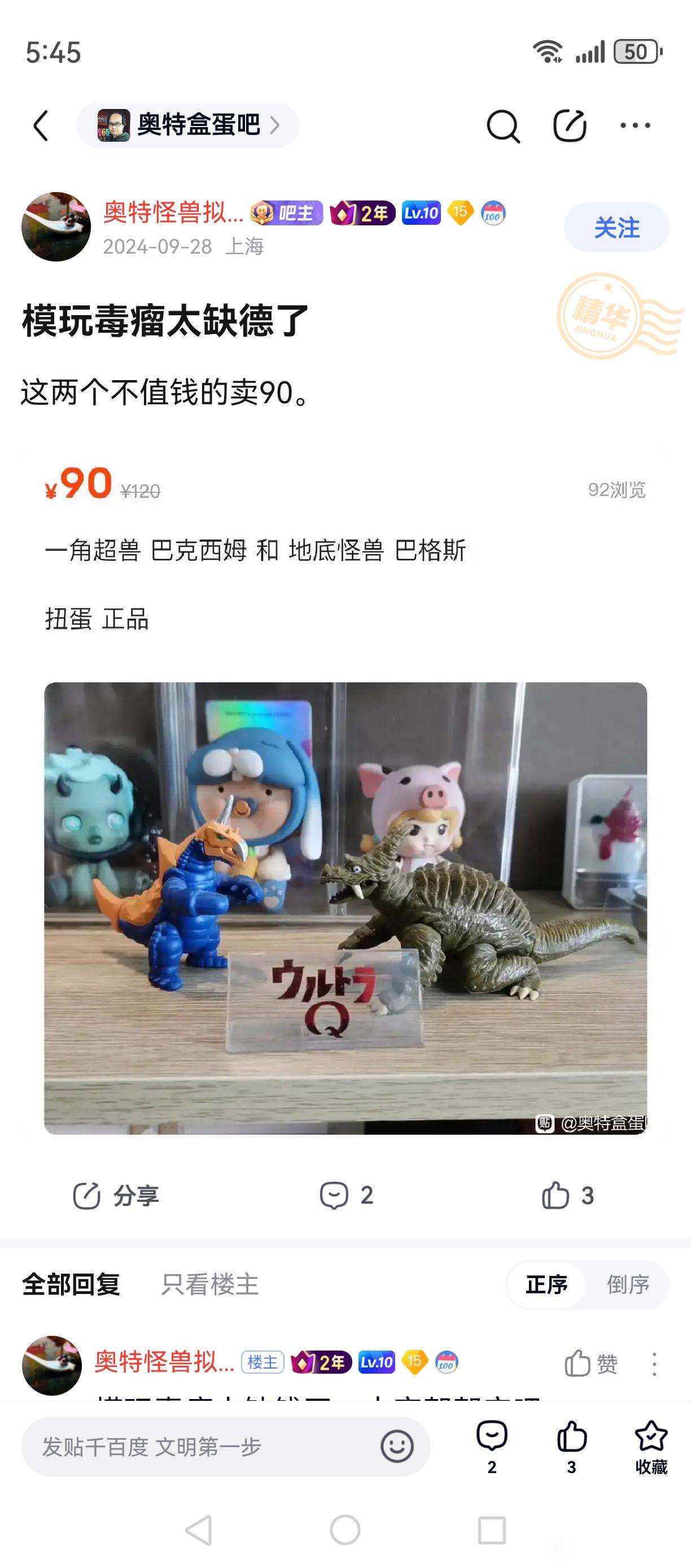This screenshot has height=1568, width=691.
Task: Like the post below the photo
Action: pyautogui.click(x=567, y=1195)
